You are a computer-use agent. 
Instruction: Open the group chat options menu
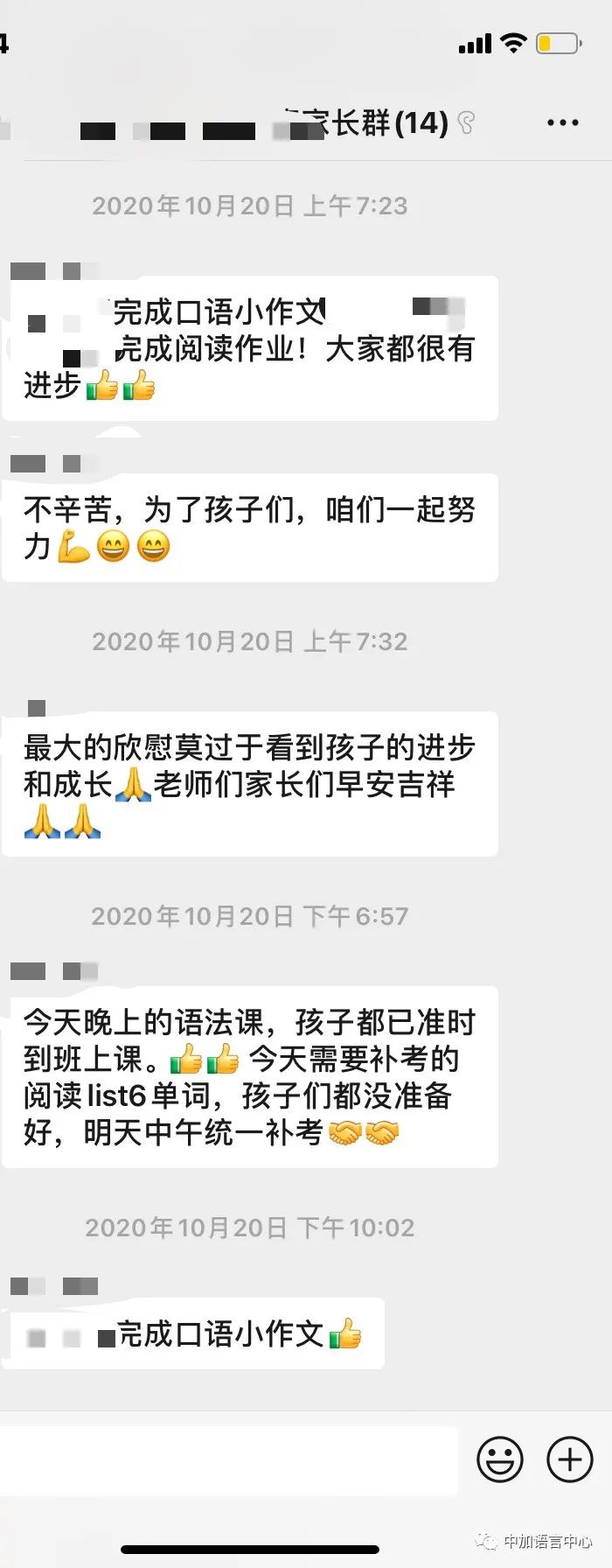click(562, 123)
